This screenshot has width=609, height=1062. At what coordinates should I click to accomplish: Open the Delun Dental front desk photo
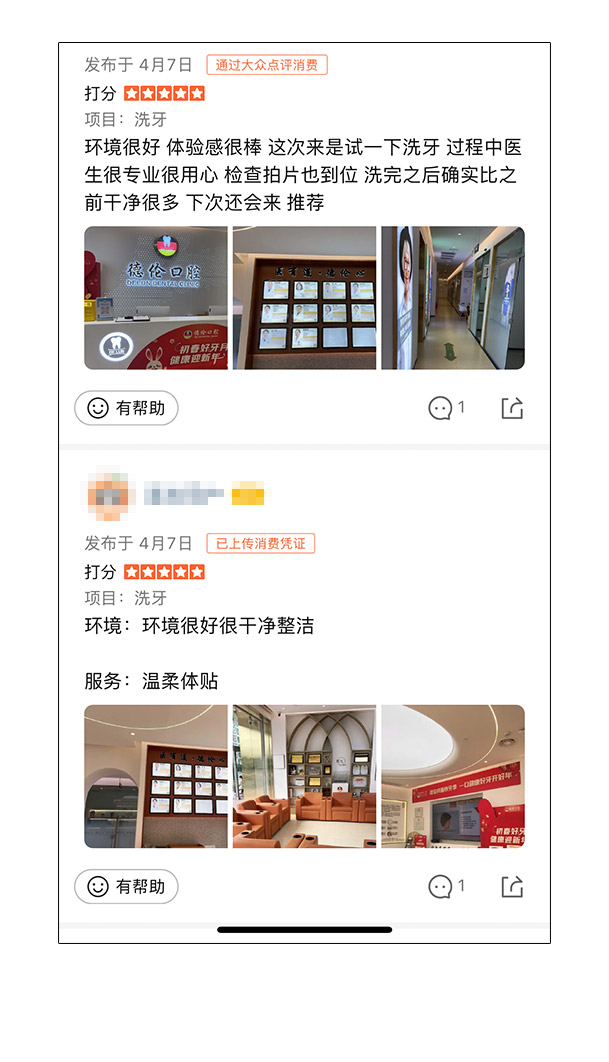point(155,298)
